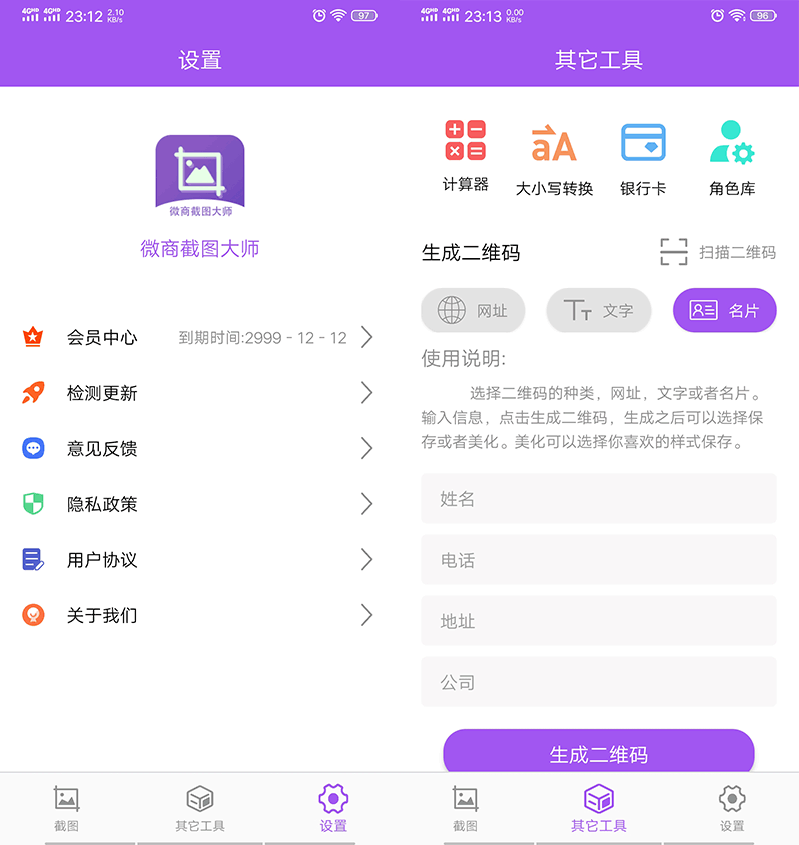The image size is (799, 845).
Task: Switch to 截图 tab from the 其它工具 screen
Action: pos(465,809)
